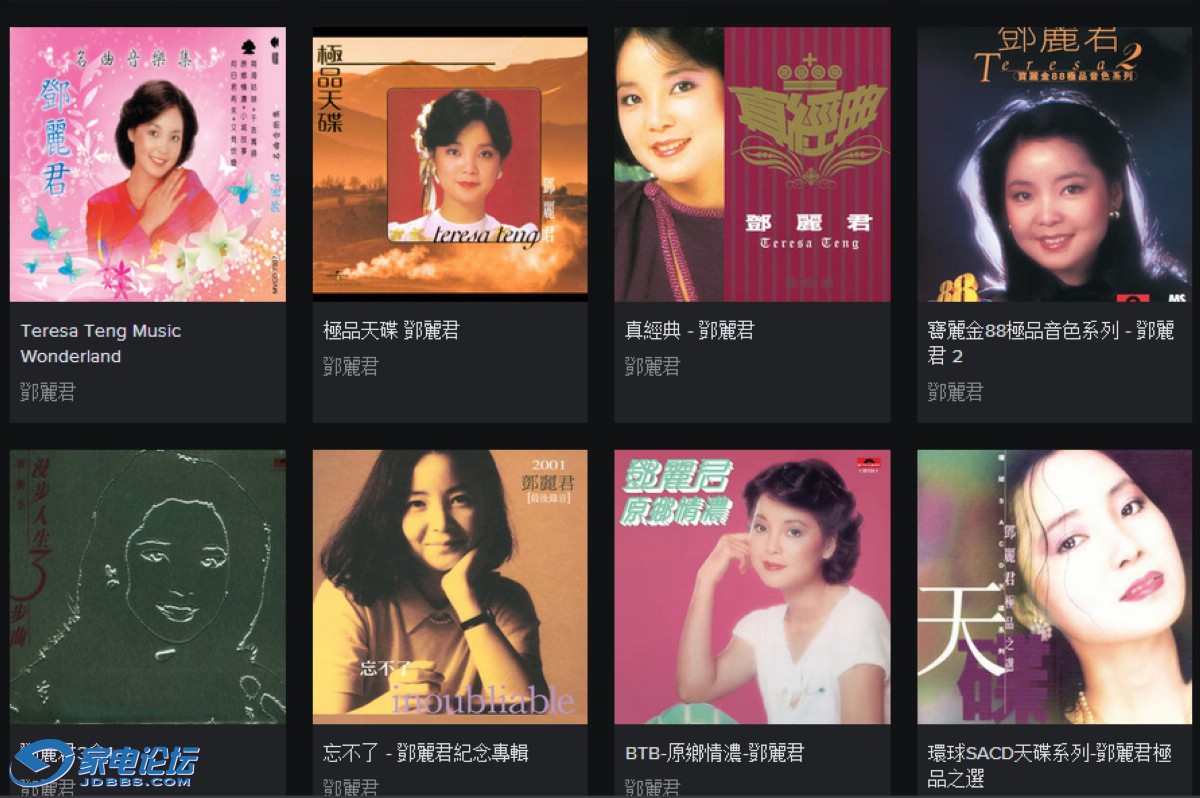The image size is (1200, 798).
Task: View the 真經典 - 鄧麗君 album
Action: tap(752, 165)
